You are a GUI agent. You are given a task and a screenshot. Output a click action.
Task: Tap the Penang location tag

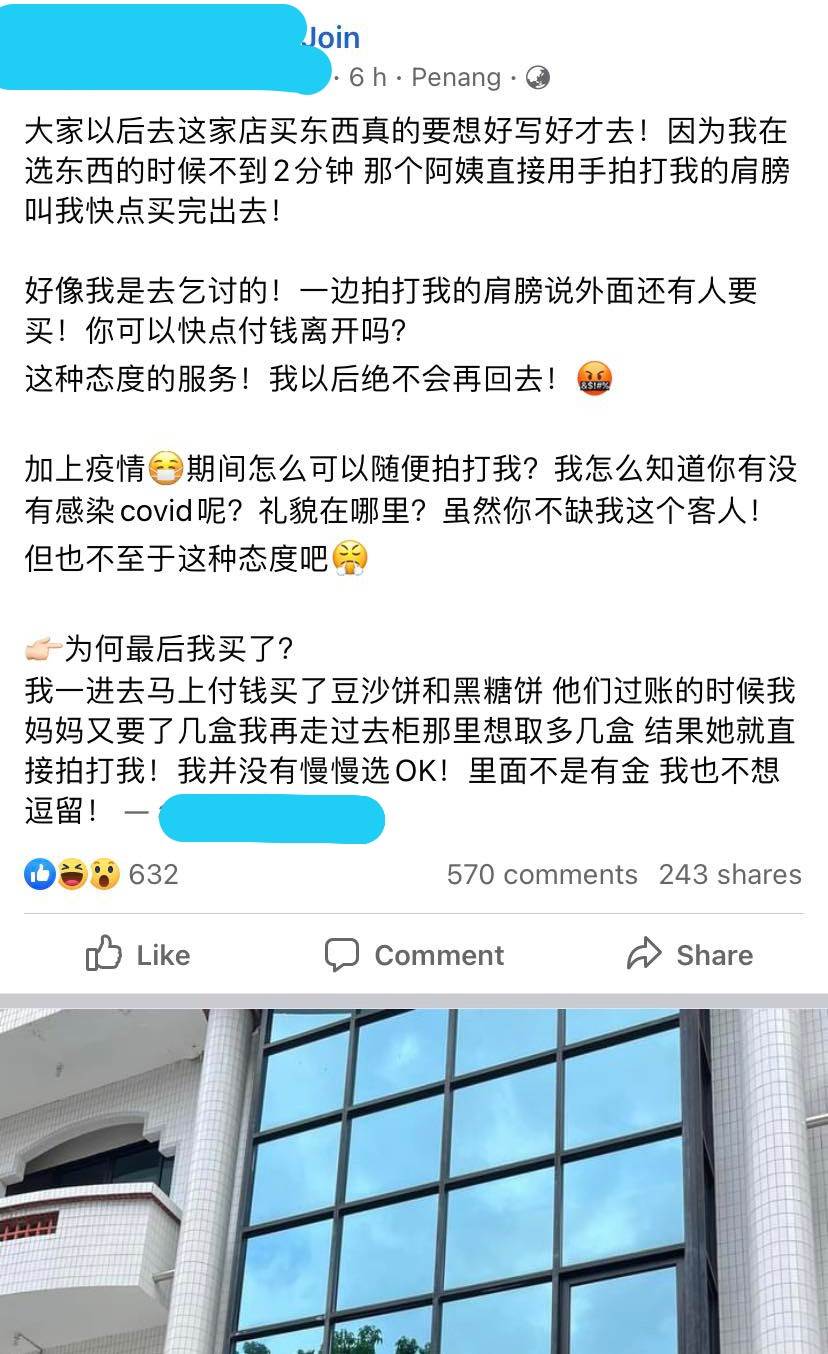(456, 77)
